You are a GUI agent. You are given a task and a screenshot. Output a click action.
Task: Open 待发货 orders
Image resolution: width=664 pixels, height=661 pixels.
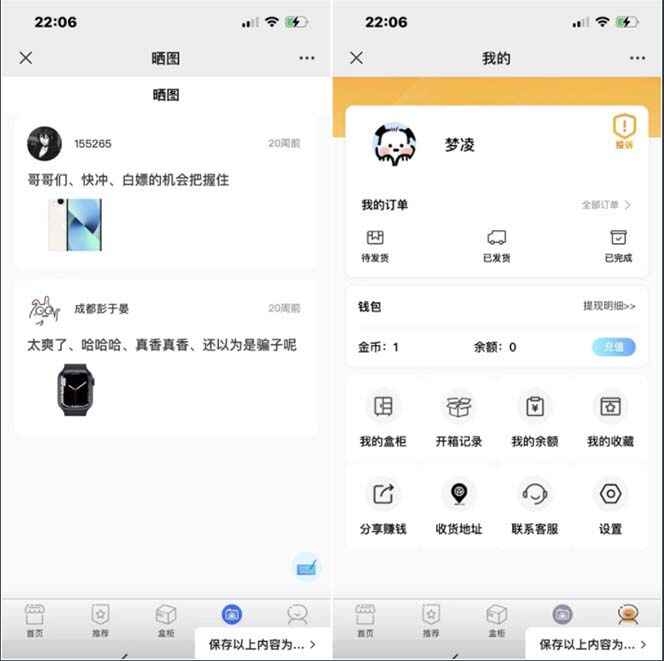375,245
